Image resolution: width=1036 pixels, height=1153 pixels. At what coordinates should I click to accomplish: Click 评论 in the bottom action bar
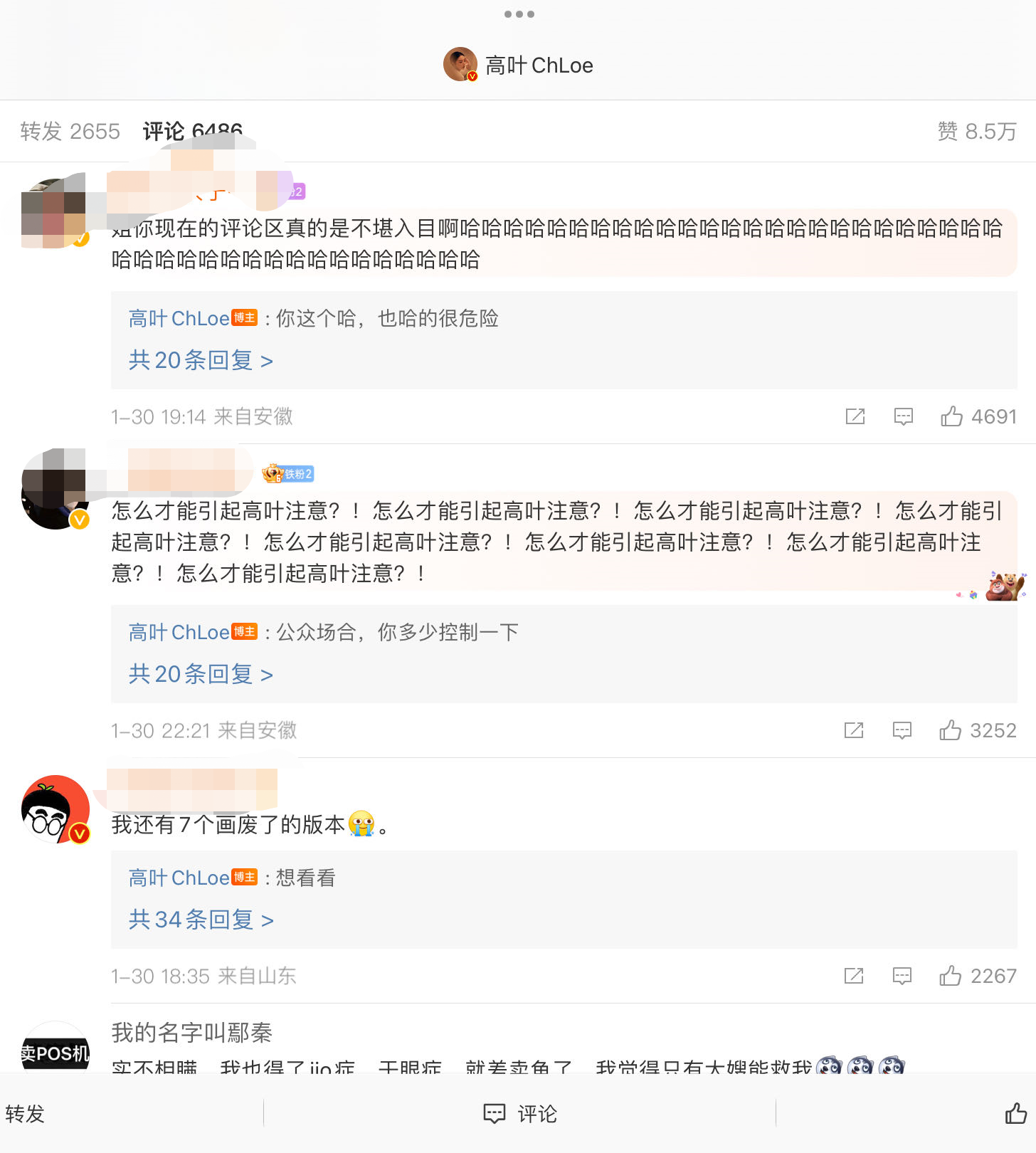[x=518, y=1112]
